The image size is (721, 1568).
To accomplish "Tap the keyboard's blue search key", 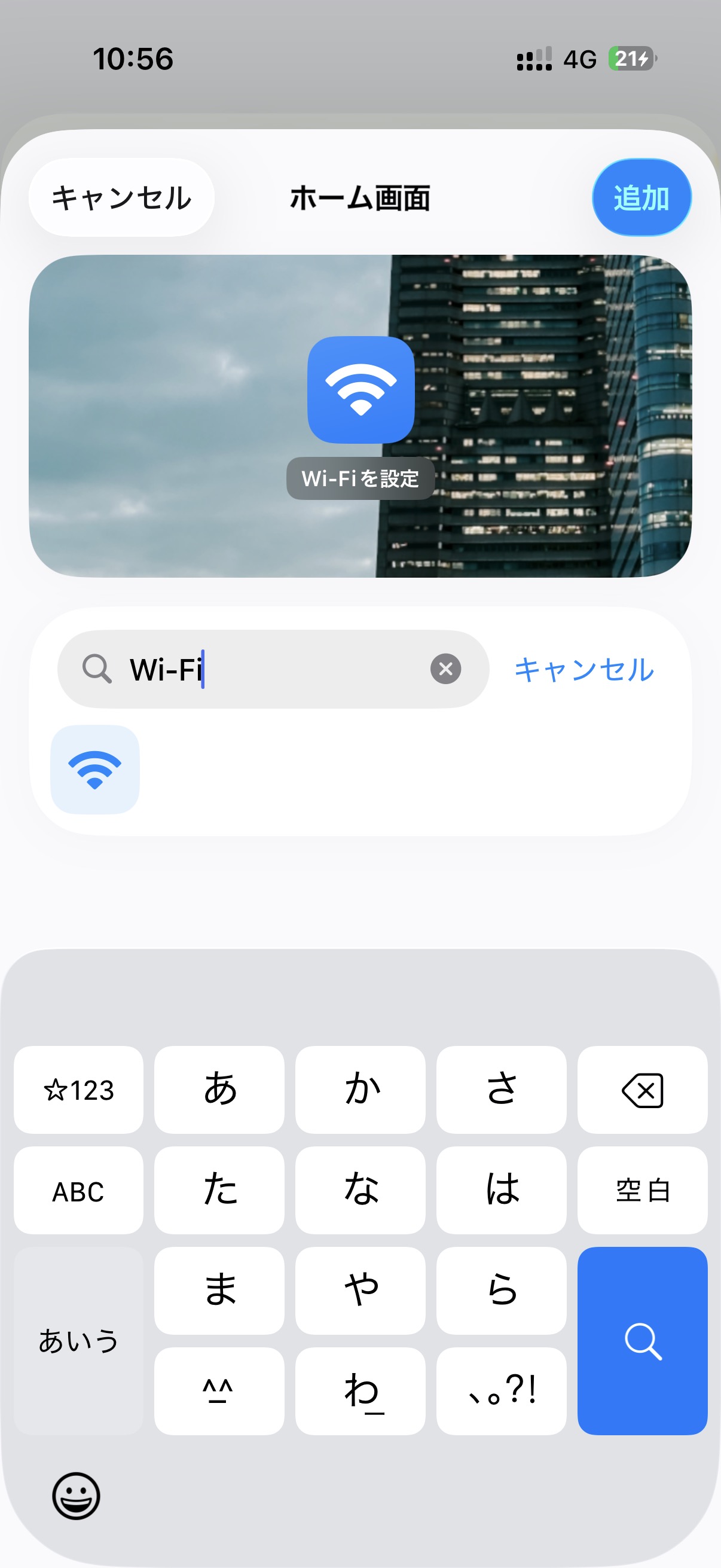I will (642, 1340).
